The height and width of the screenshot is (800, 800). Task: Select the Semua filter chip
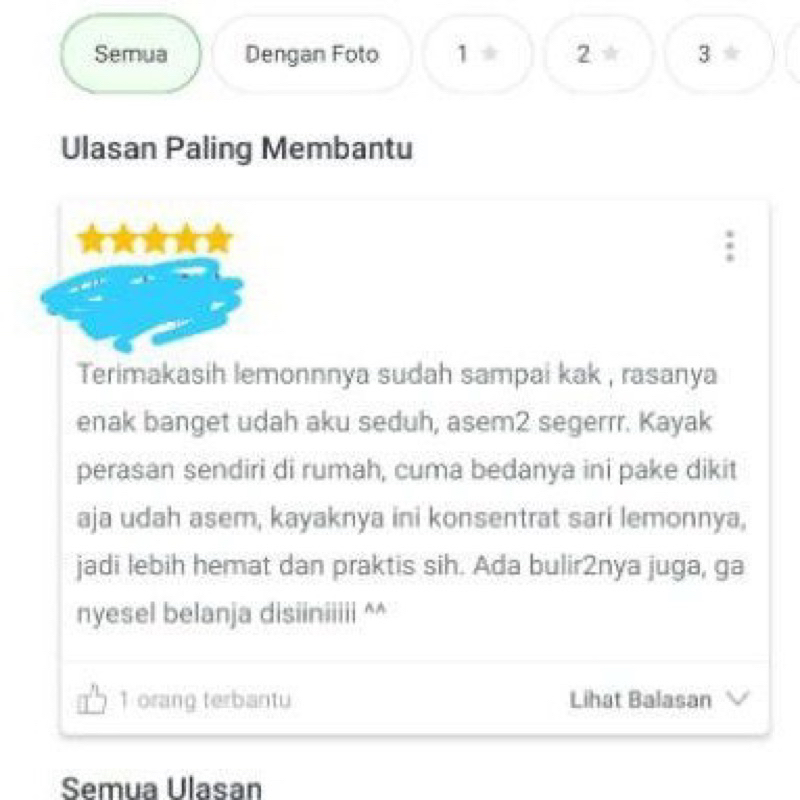131,54
